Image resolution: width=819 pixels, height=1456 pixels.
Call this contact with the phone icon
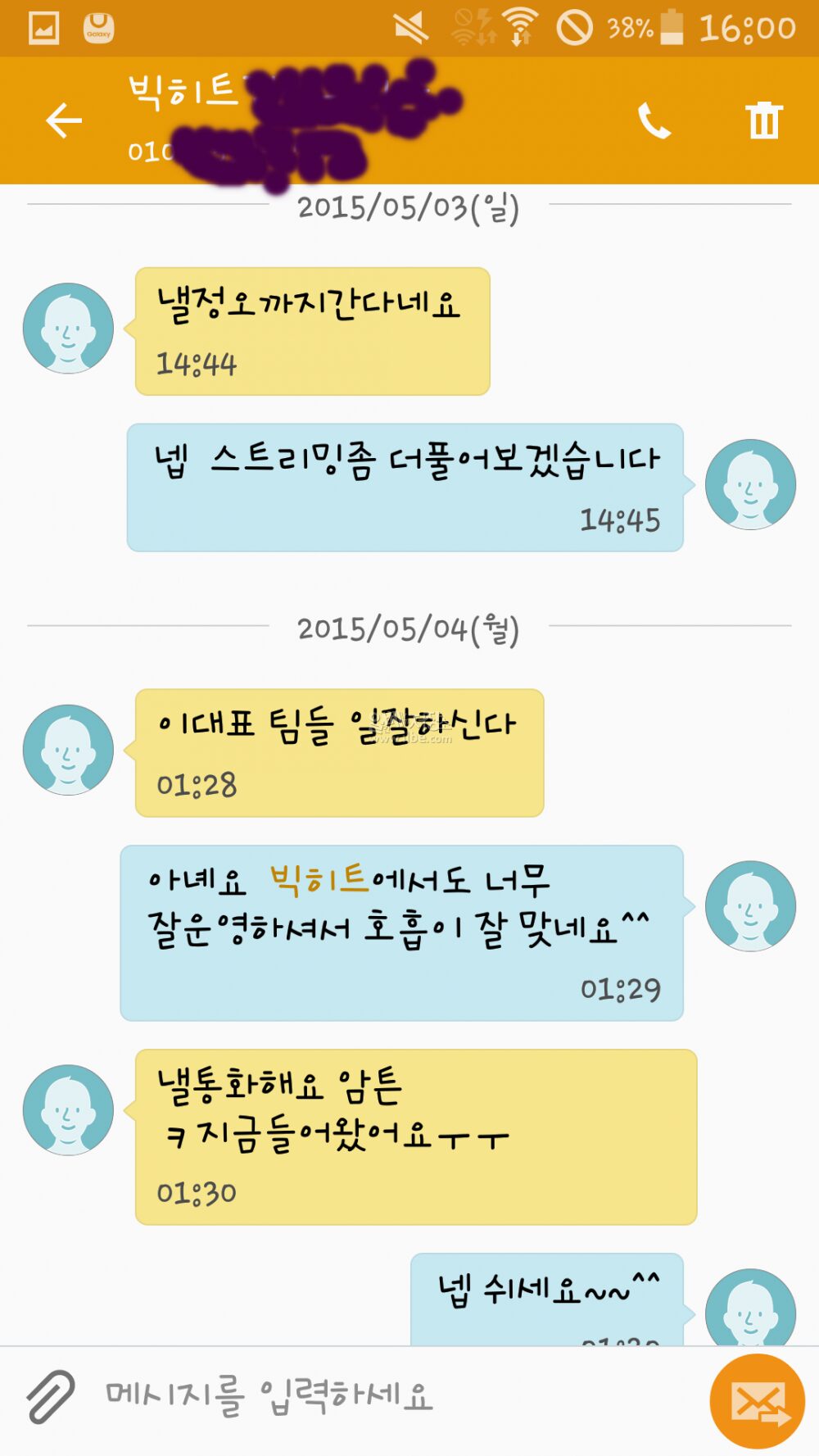pos(654,121)
